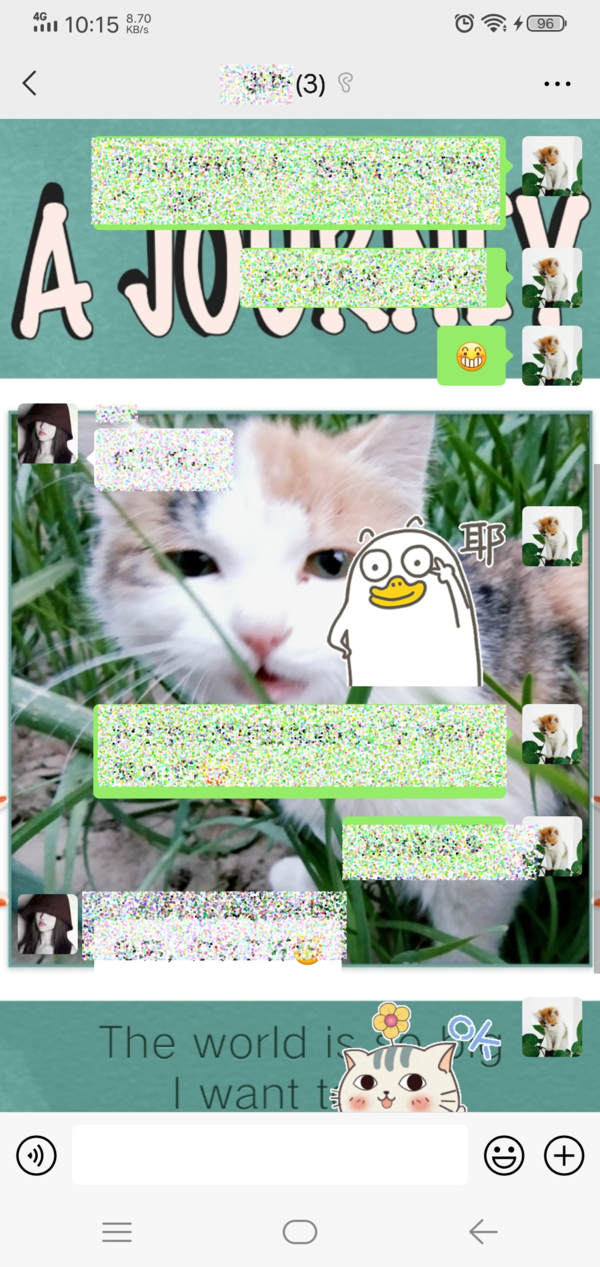Open the plus attachment menu
Viewport: 600px width, 1267px height.
click(564, 1157)
